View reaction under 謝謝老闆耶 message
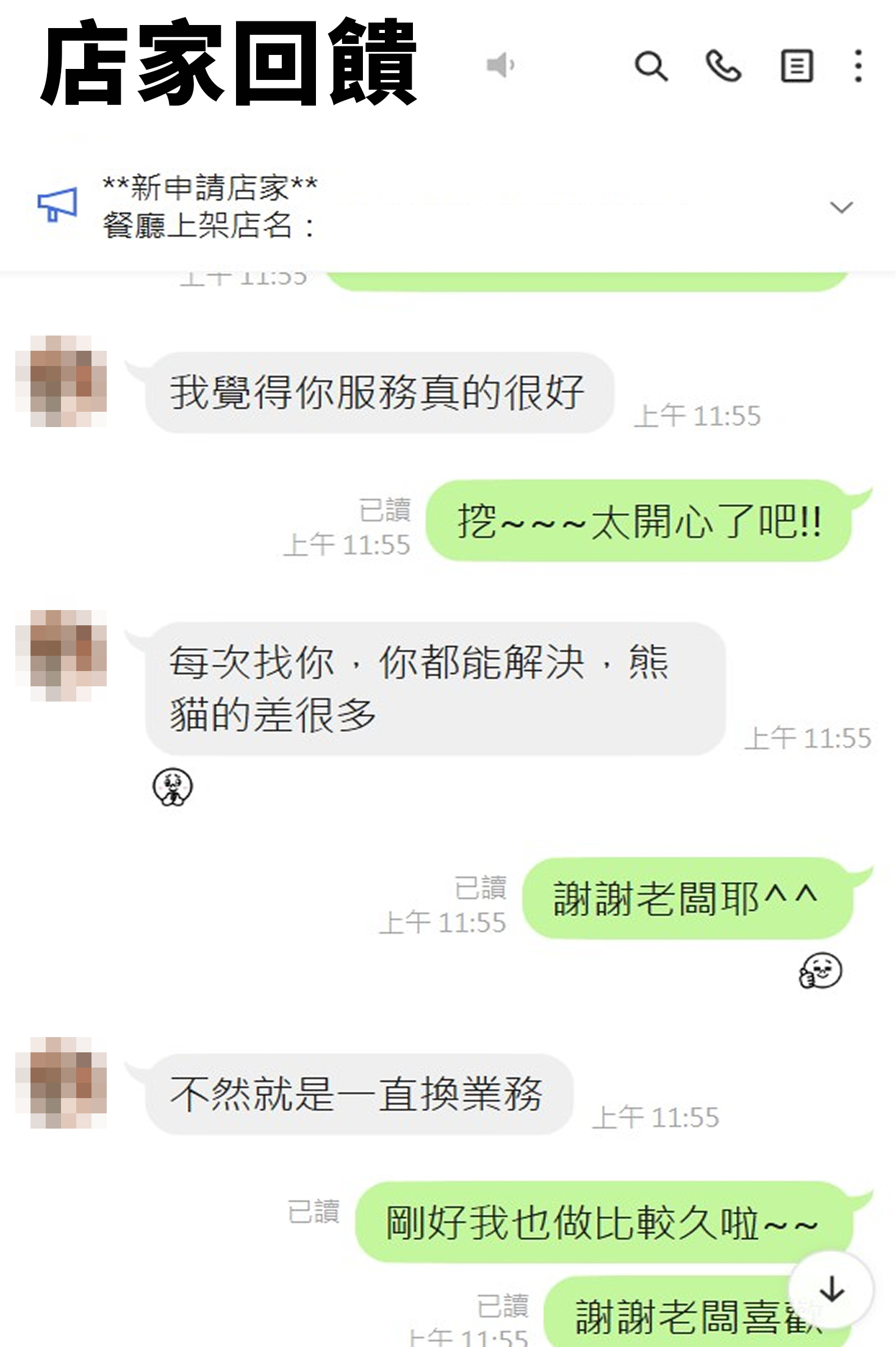Viewport: 896px width, 1347px height. click(820, 970)
